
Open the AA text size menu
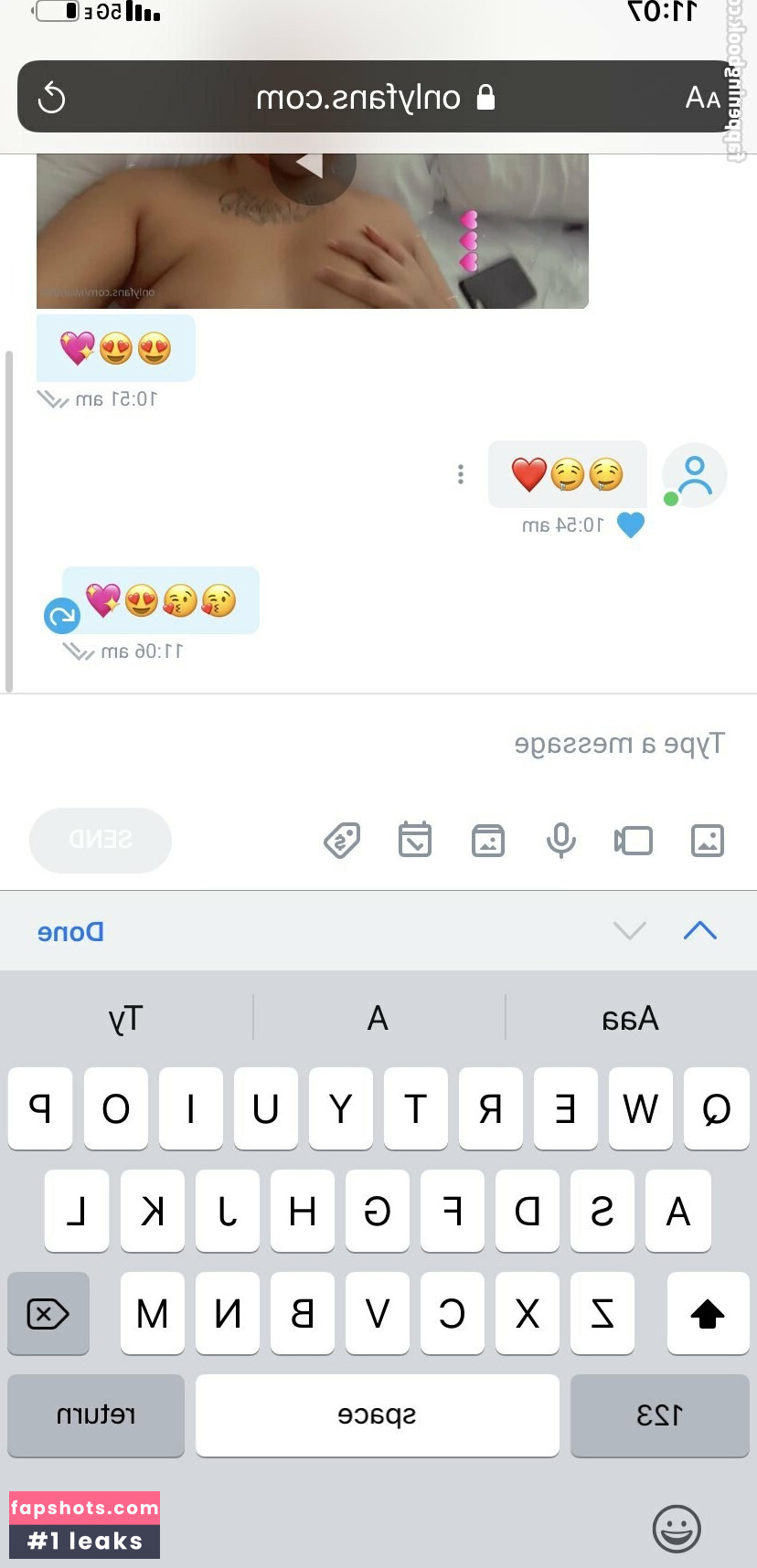coord(703,97)
